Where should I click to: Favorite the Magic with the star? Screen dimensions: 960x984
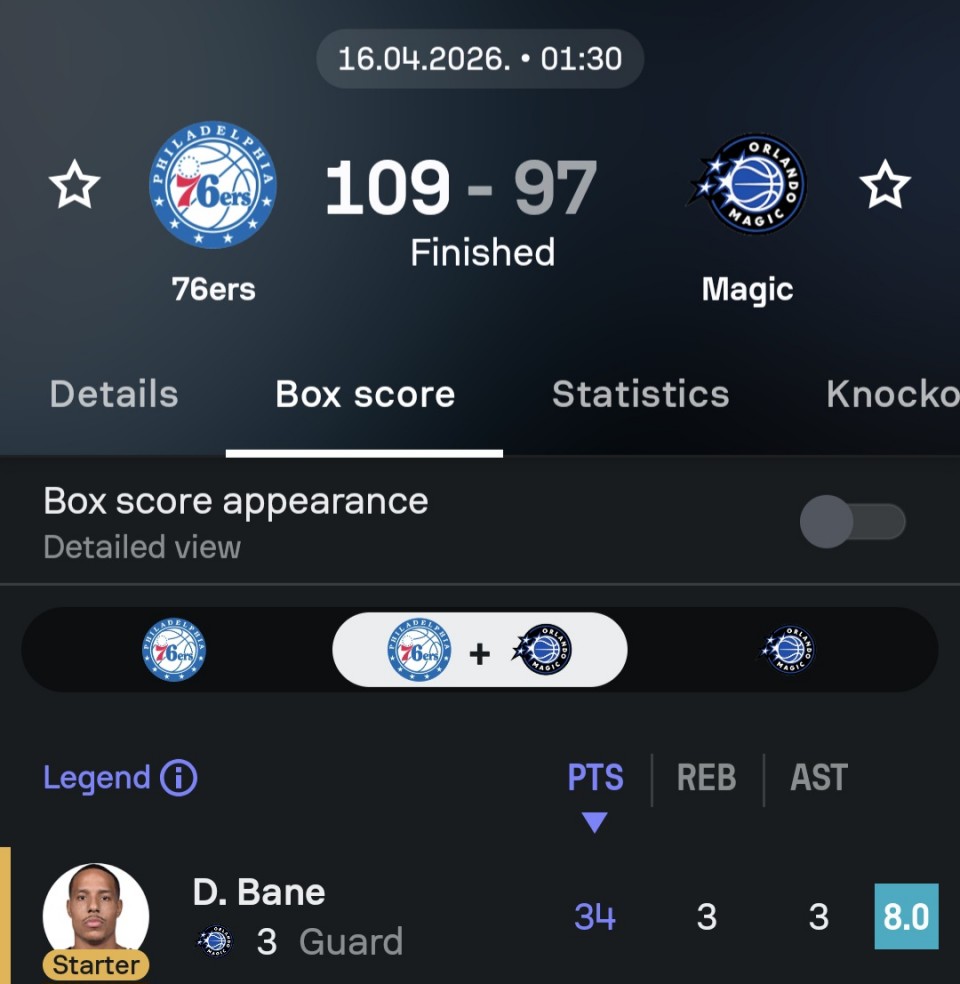(x=885, y=186)
